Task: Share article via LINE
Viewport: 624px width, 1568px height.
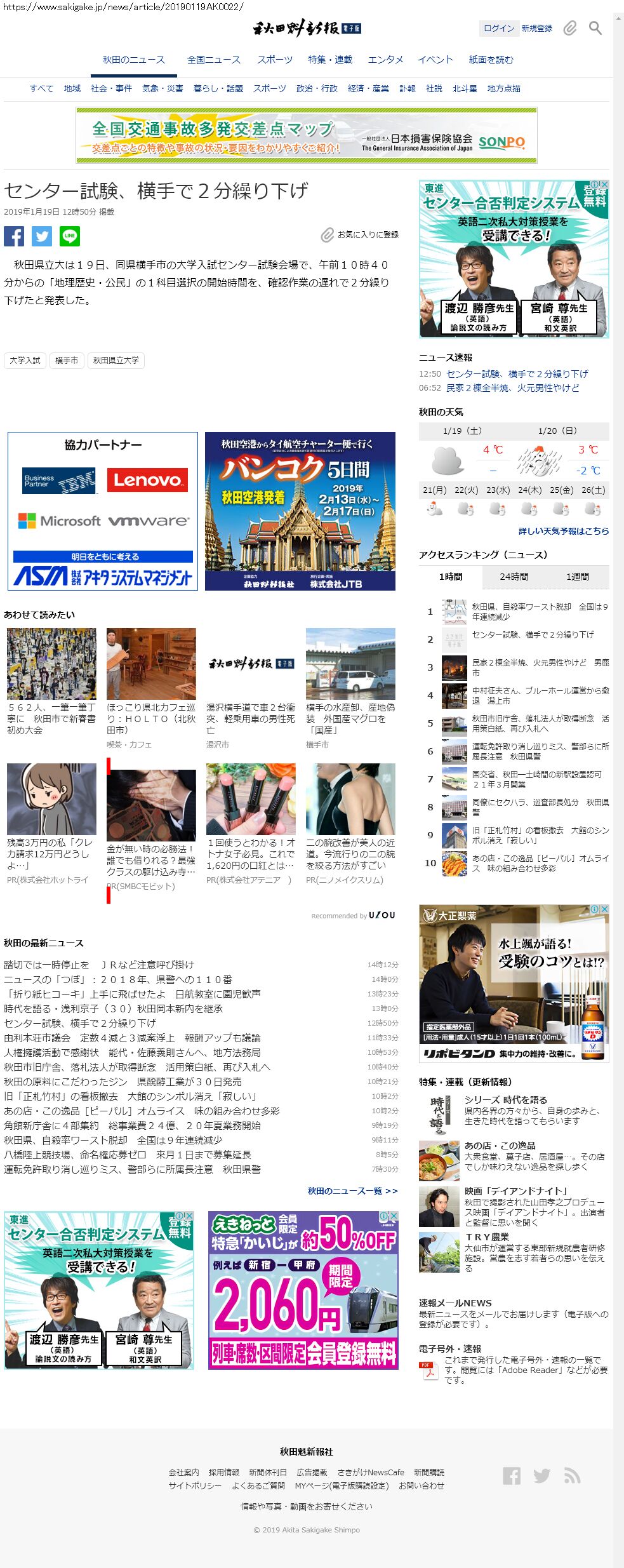Action: (70, 236)
